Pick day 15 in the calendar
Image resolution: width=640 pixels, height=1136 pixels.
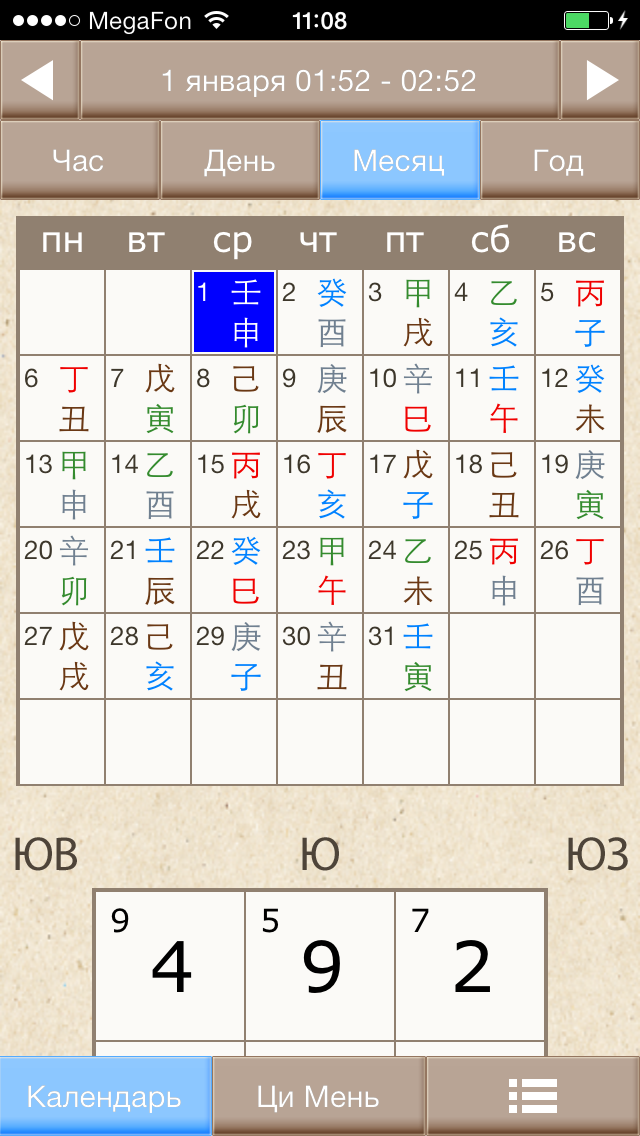coord(233,484)
